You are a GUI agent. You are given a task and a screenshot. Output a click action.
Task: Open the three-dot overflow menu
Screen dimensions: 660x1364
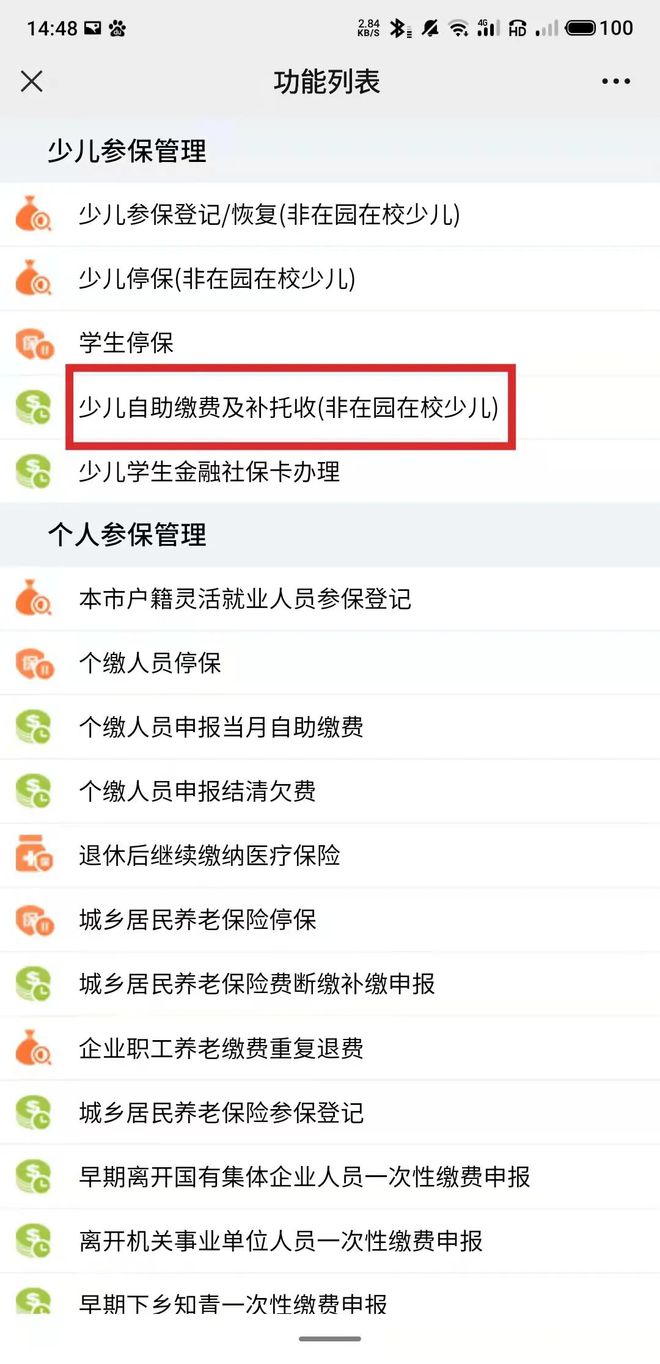(616, 82)
